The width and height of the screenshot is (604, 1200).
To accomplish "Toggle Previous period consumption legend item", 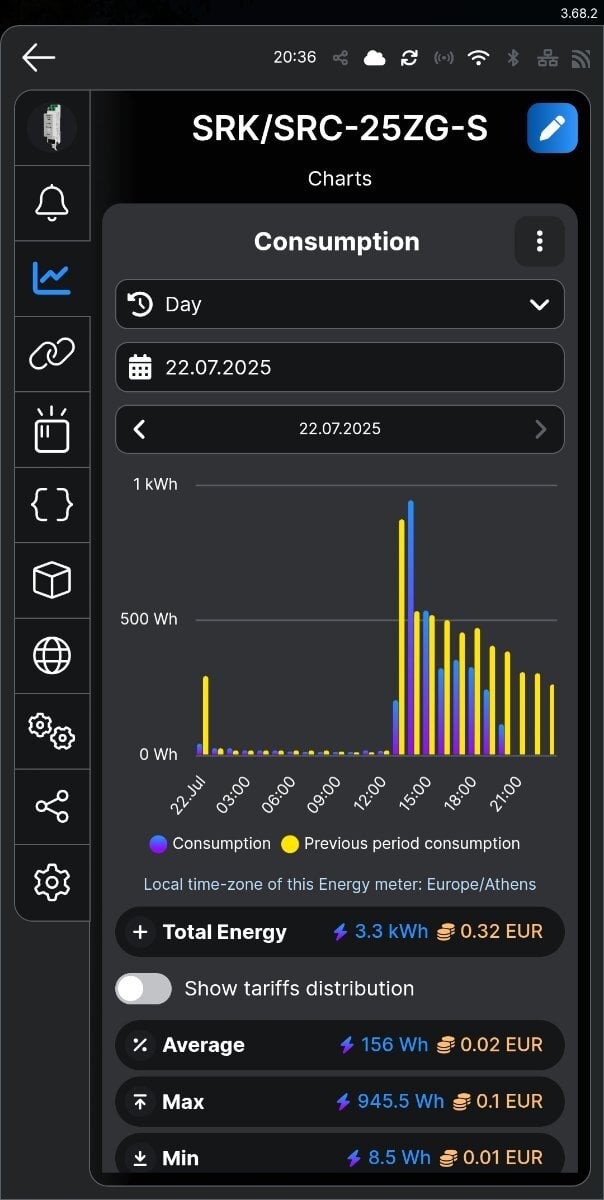I will tap(400, 844).
